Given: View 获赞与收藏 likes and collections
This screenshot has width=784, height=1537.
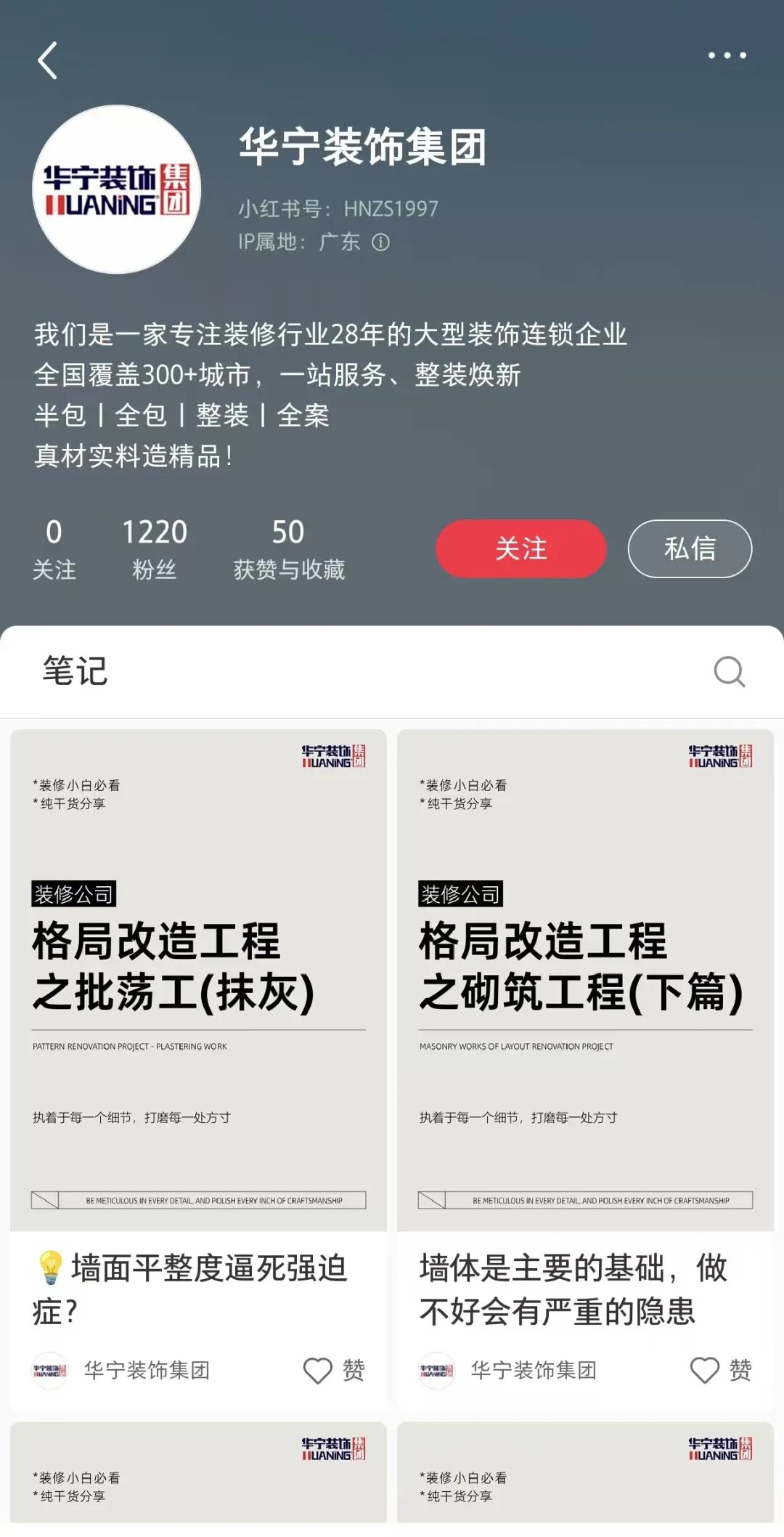Looking at the screenshot, I should click(289, 548).
